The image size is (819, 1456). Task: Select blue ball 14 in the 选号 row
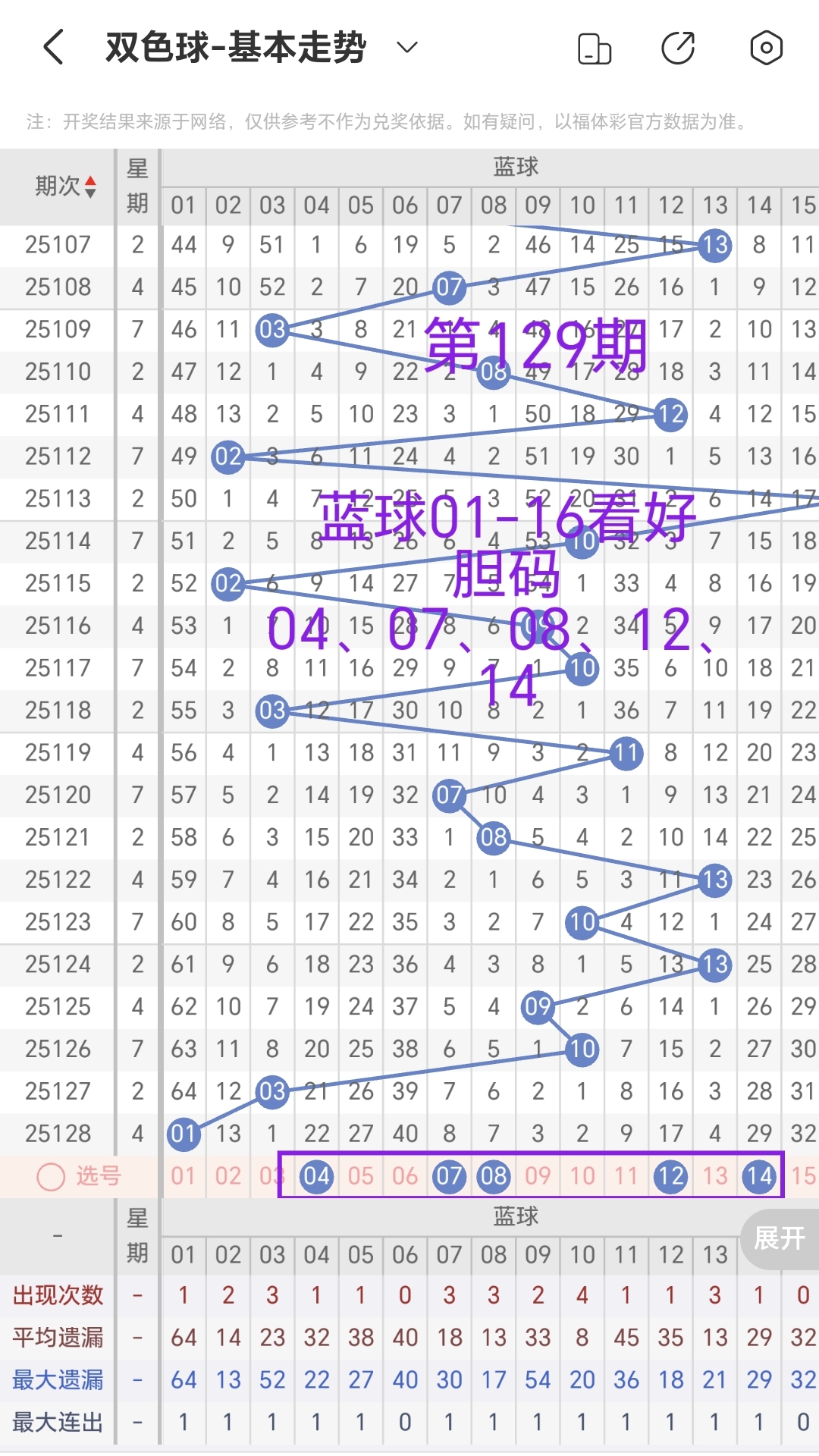[759, 1176]
